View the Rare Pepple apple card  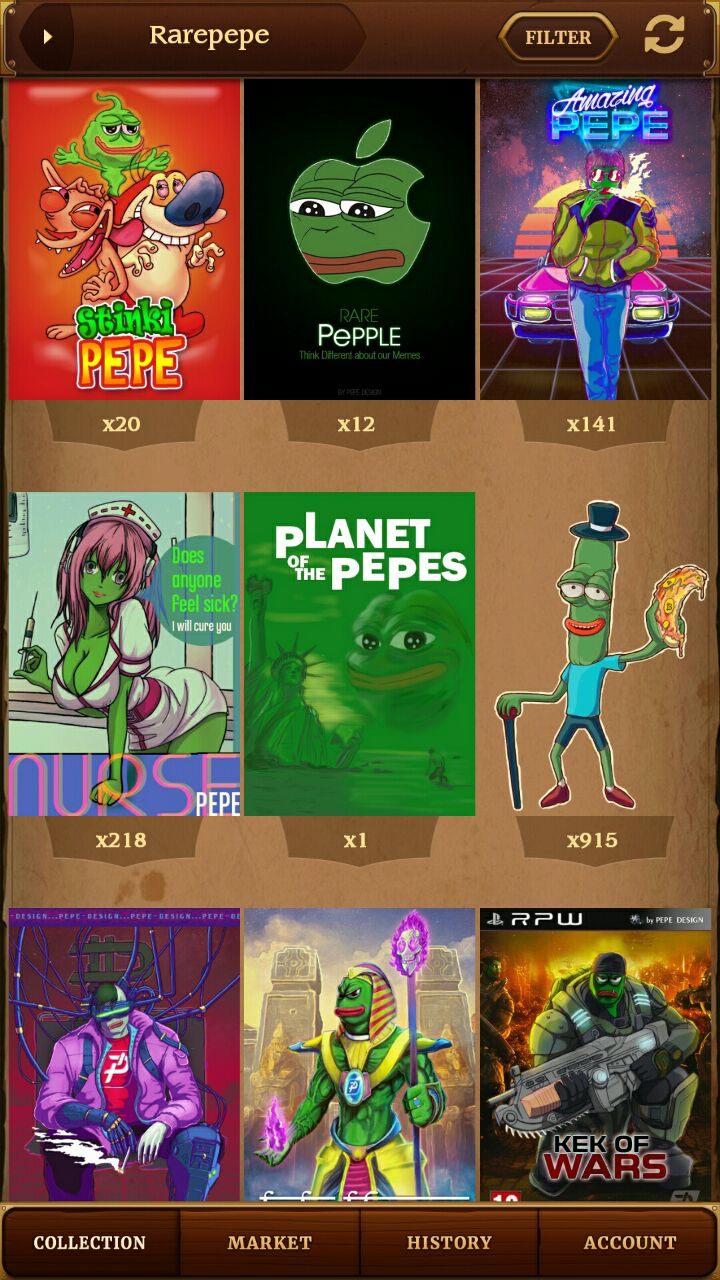click(360, 240)
